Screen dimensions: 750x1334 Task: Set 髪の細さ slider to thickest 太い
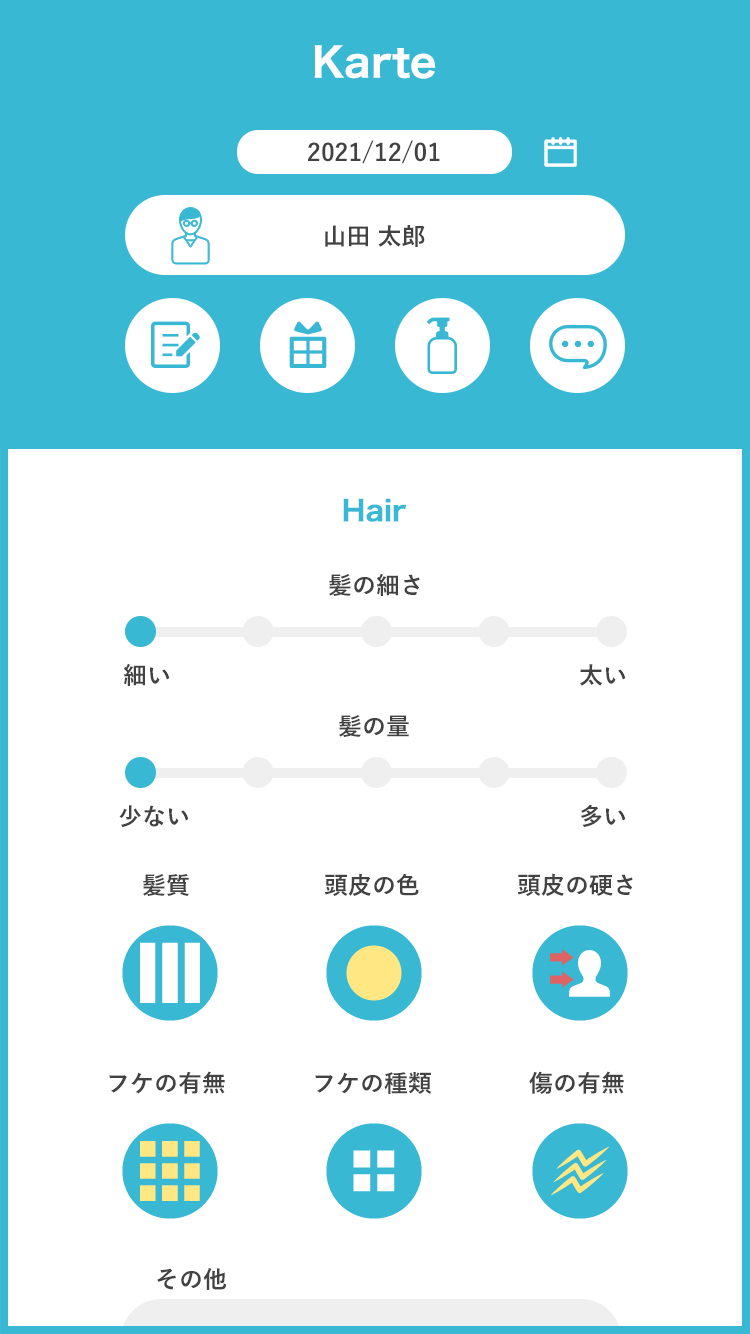tap(611, 631)
